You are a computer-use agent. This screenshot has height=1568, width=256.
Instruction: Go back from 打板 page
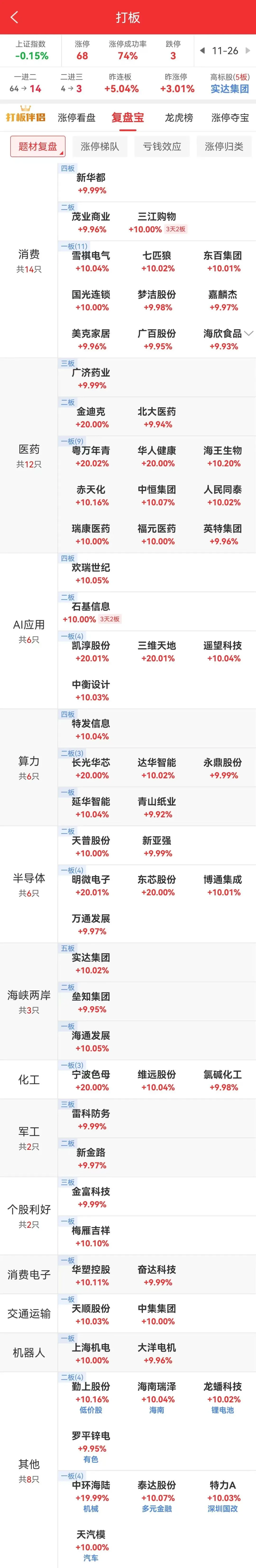(15, 17)
